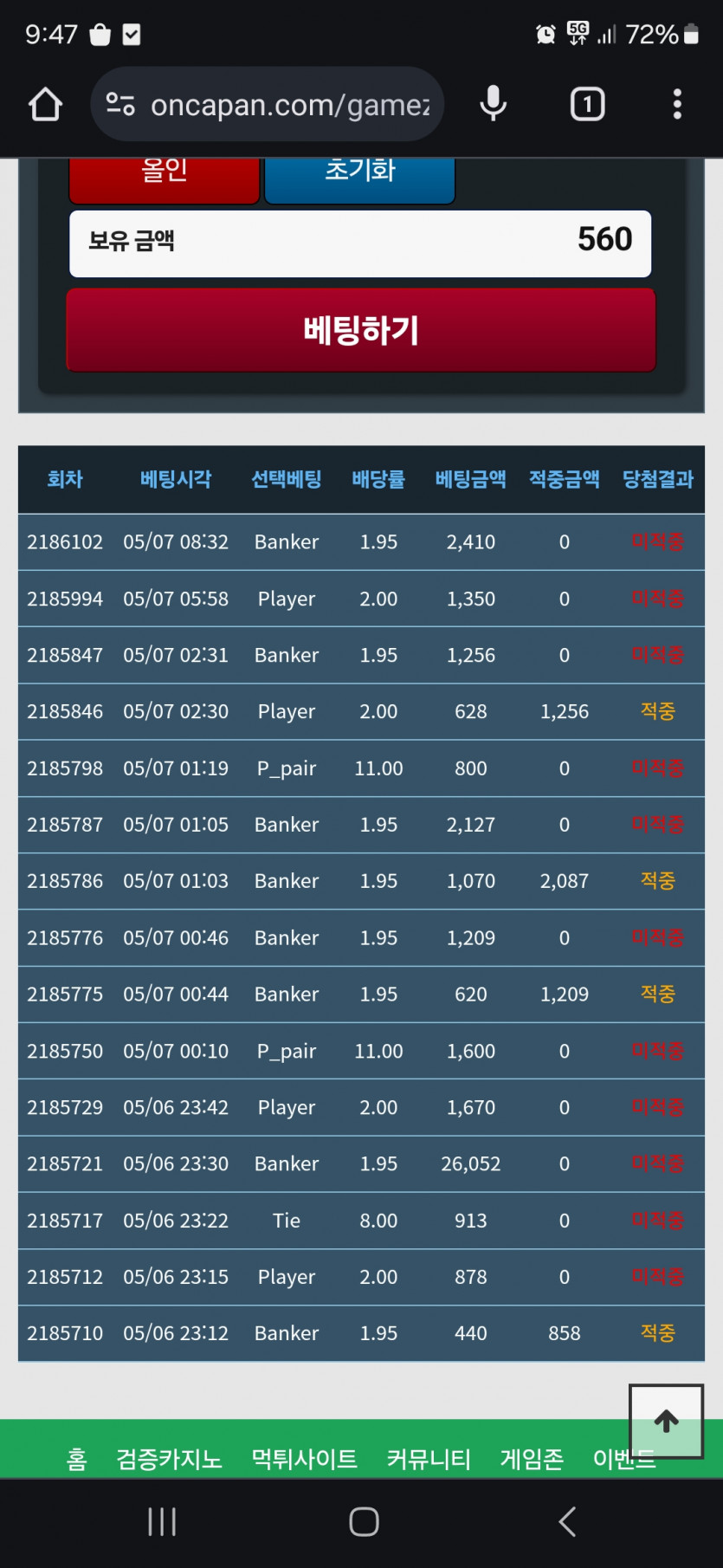Open the system recent apps view

162,1521
